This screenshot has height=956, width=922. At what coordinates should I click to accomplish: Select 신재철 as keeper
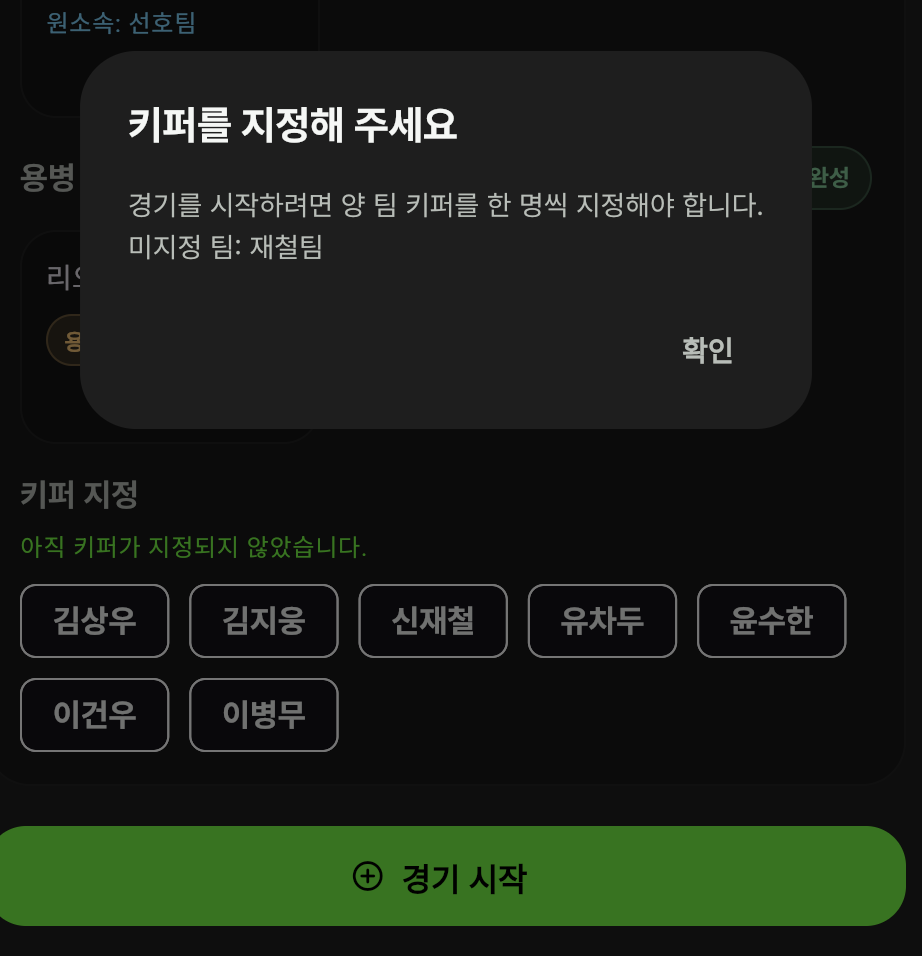point(433,621)
